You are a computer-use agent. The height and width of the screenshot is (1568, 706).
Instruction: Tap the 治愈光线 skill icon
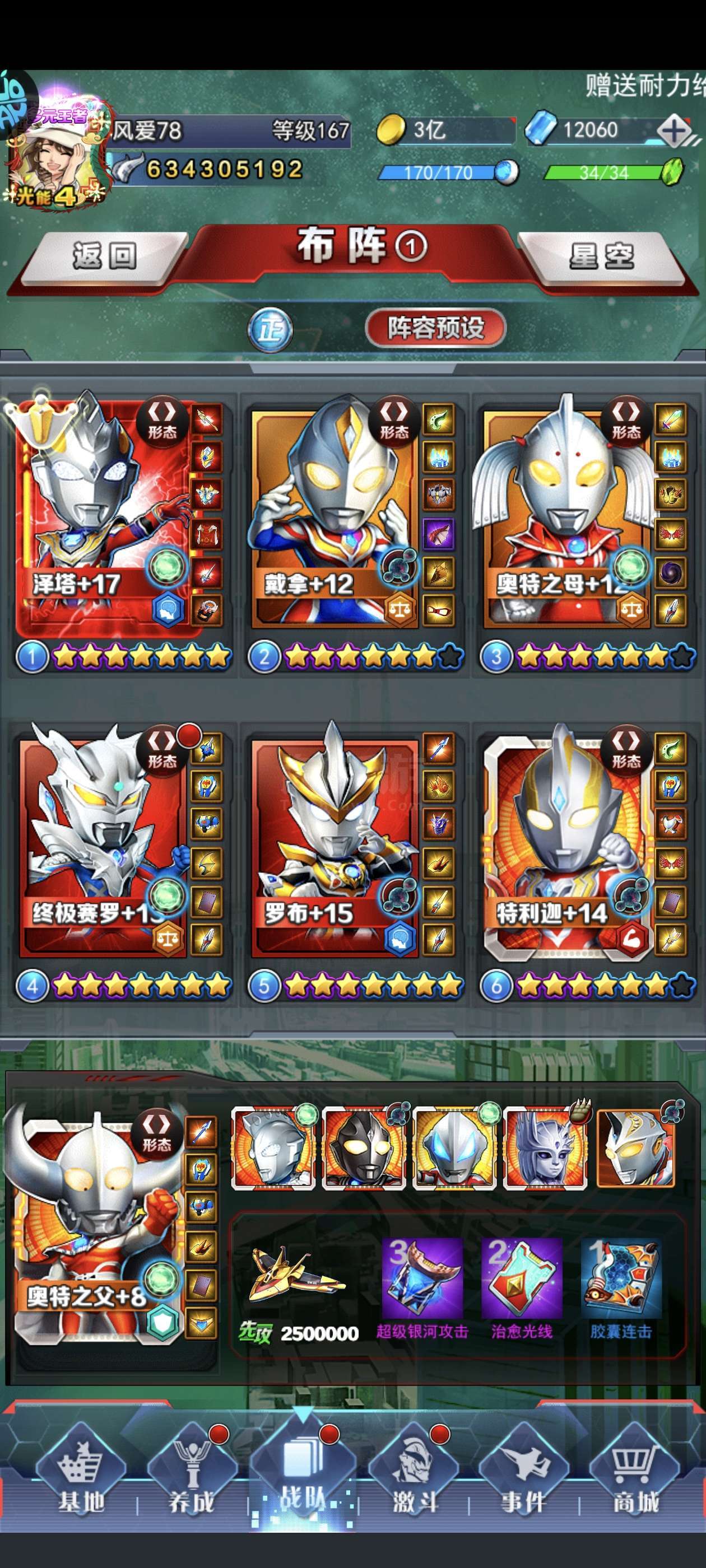click(522, 1278)
